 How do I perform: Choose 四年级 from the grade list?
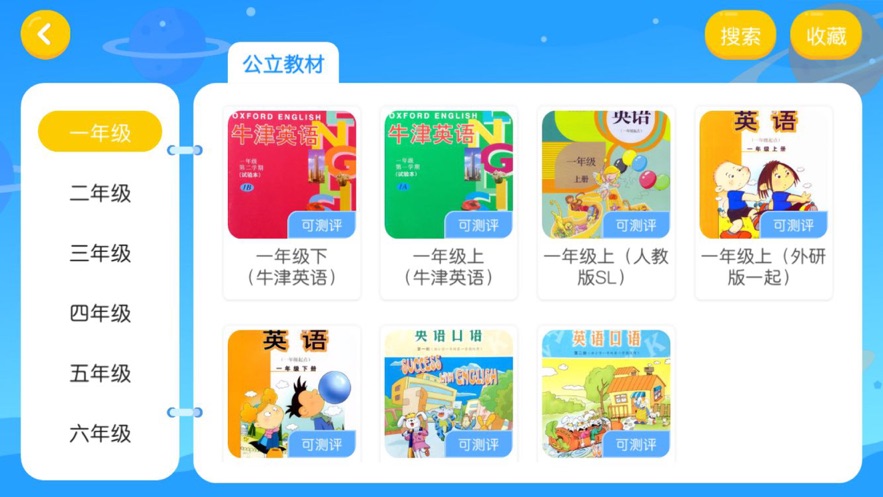coord(100,313)
